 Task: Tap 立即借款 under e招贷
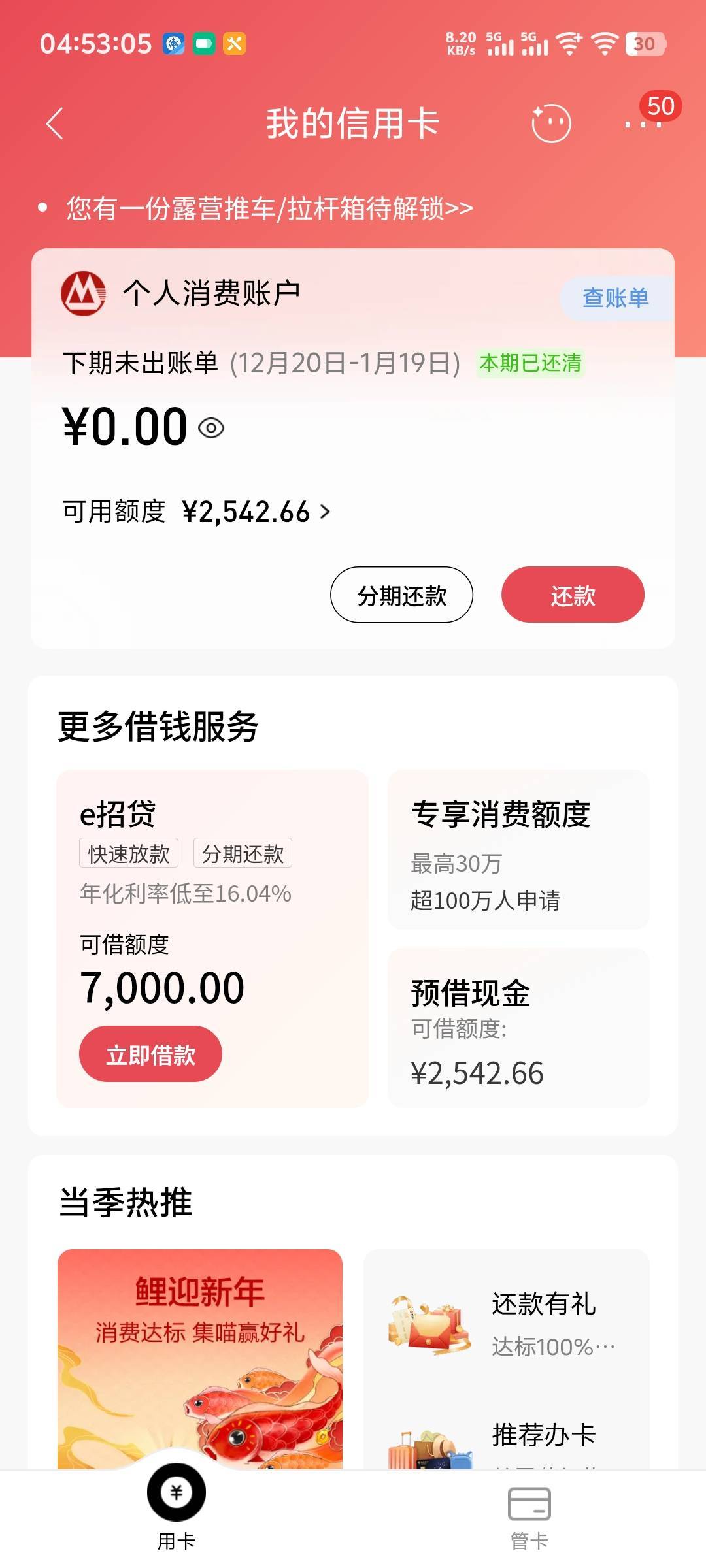[150, 1054]
